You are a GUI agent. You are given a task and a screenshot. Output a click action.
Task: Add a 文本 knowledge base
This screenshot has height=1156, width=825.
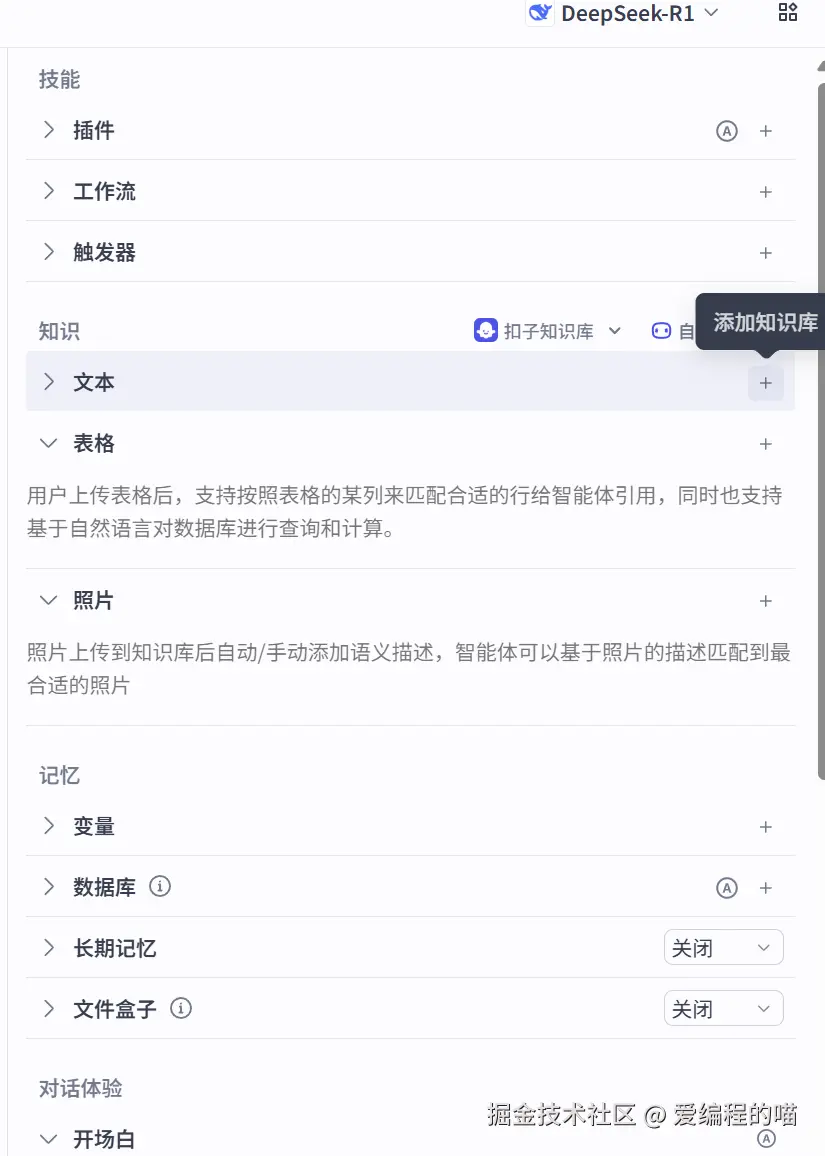point(766,383)
